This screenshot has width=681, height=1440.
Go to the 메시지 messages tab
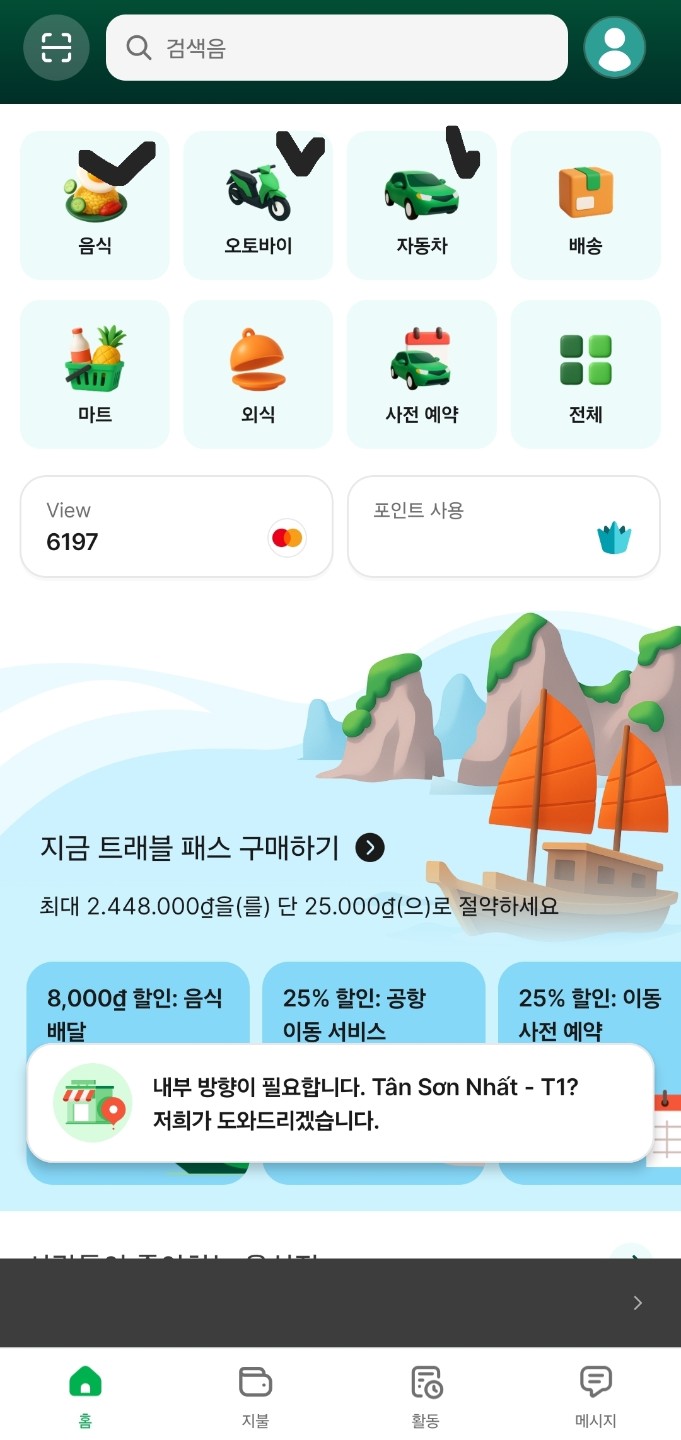point(595,1396)
